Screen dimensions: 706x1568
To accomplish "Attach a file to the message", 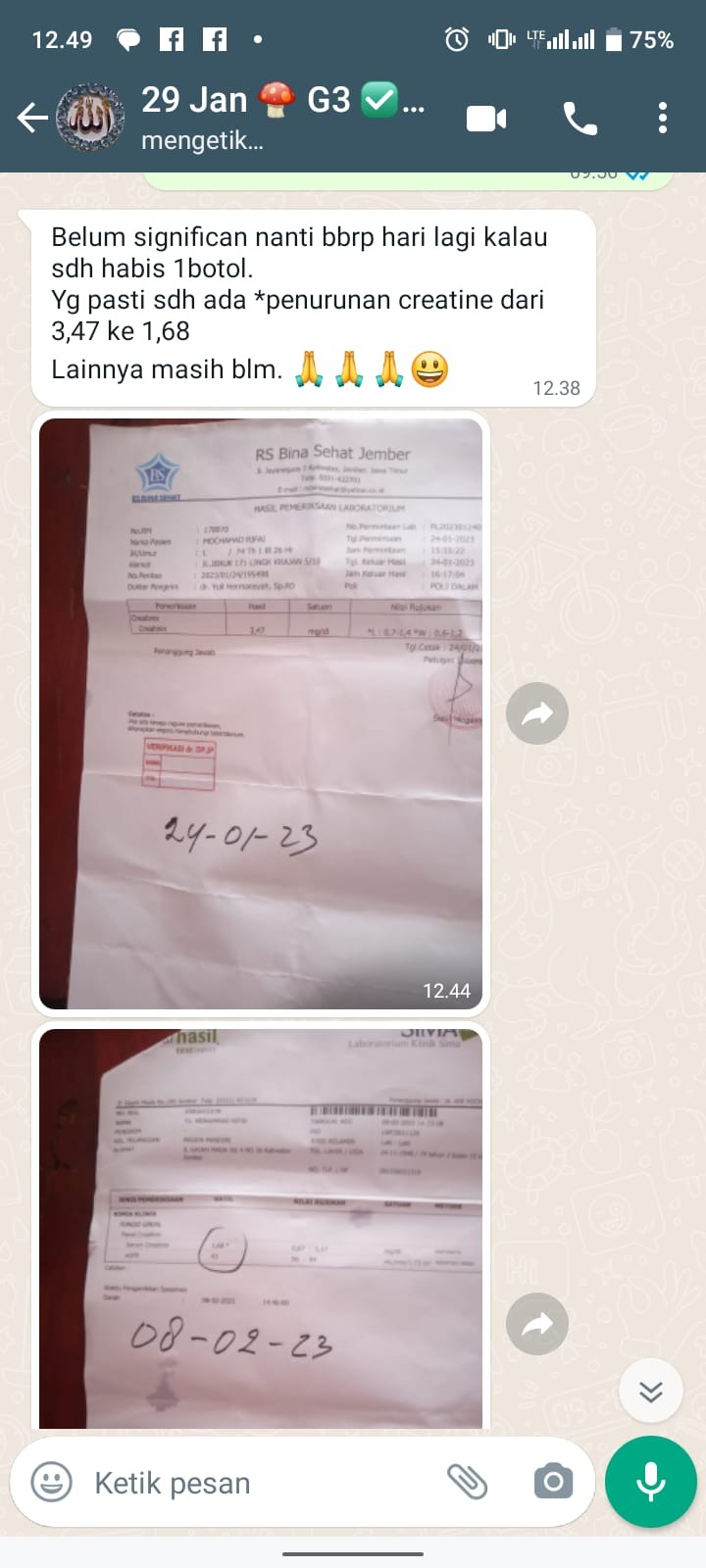I will (468, 1482).
